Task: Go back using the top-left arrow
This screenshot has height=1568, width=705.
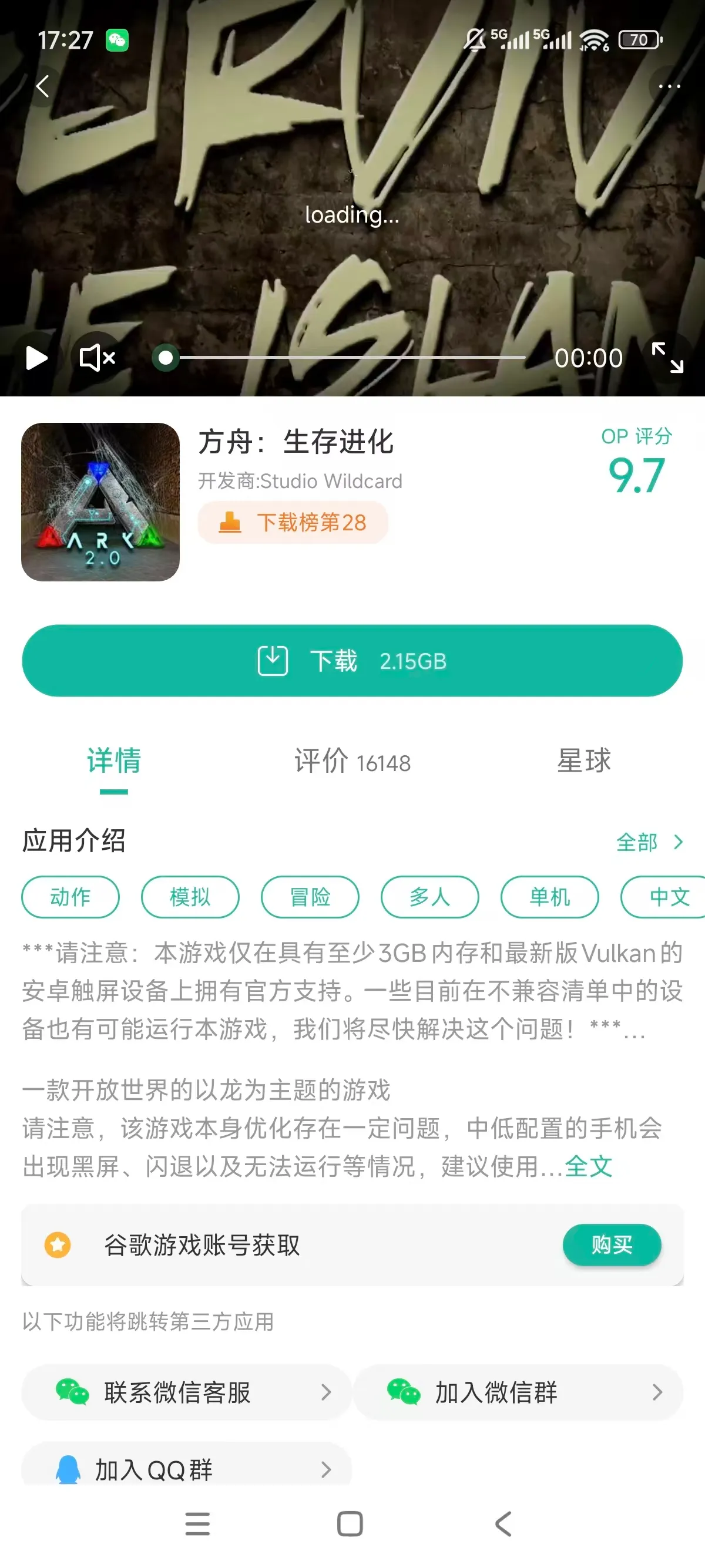Action: 42,86
